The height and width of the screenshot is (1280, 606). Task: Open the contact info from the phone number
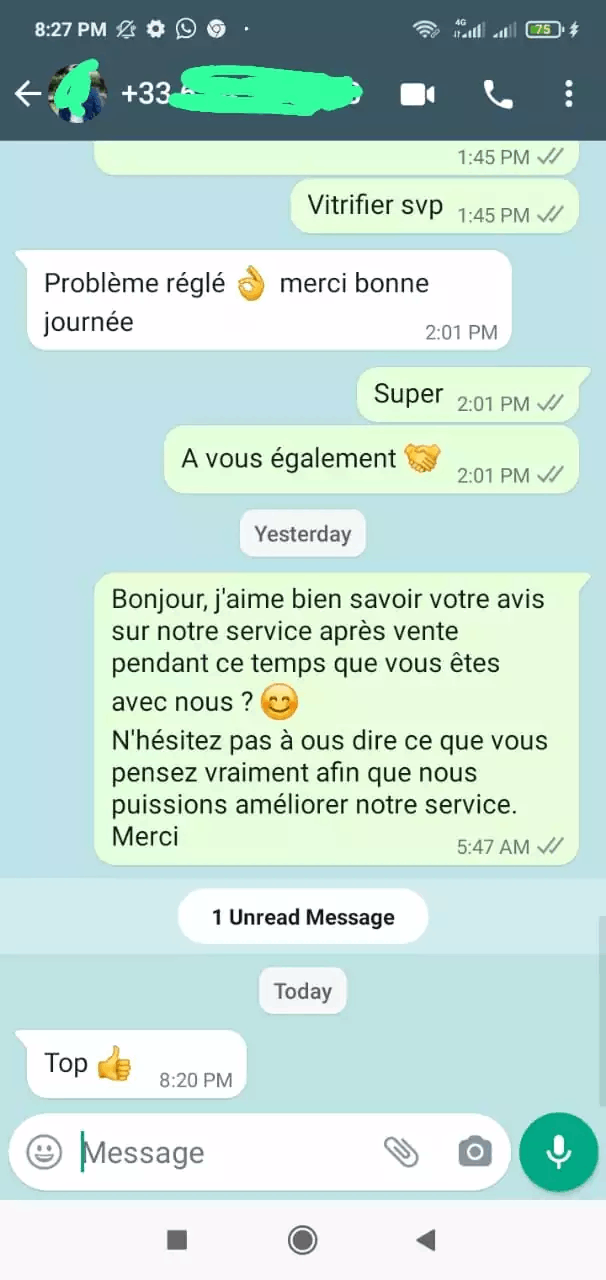[240, 94]
